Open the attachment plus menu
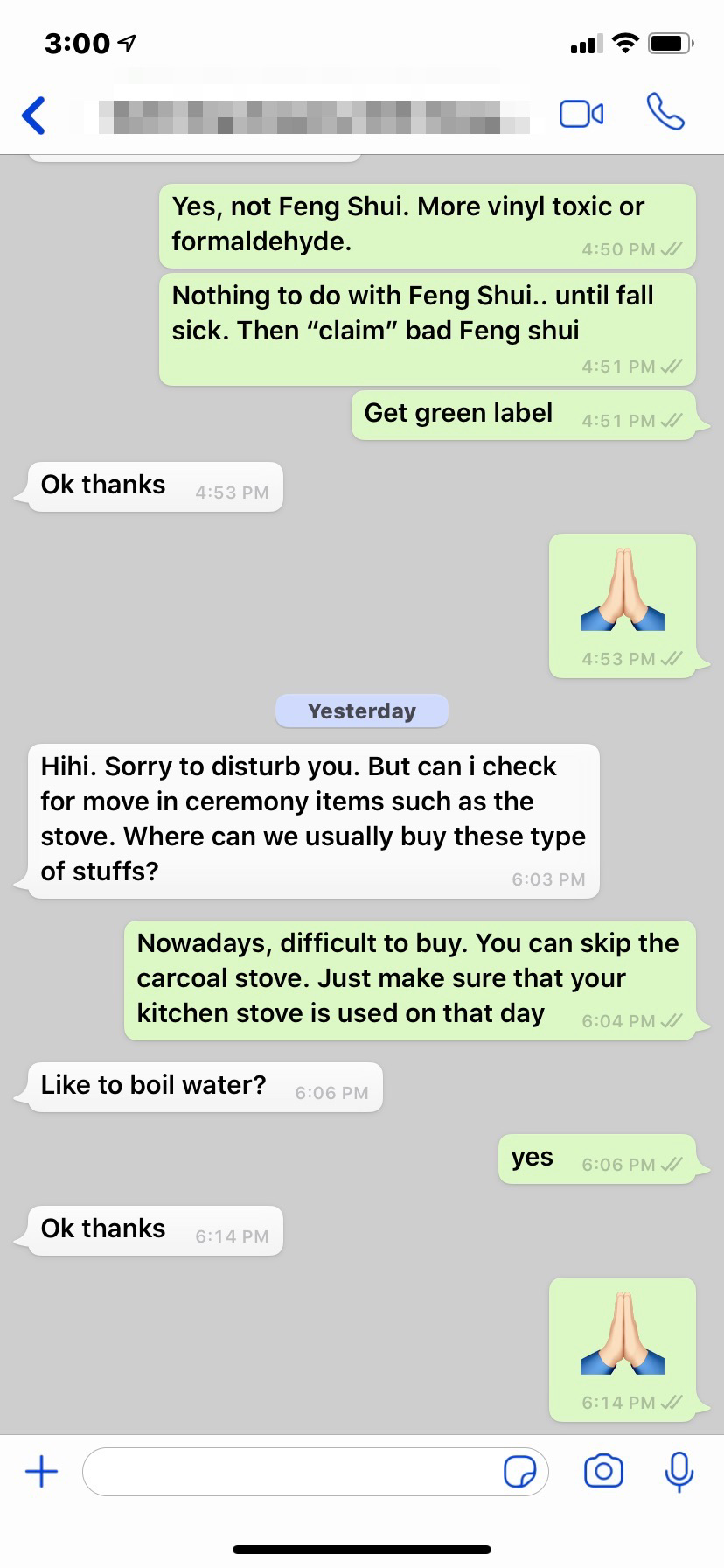The width and height of the screenshot is (724, 1568). tap(41, 1471)
